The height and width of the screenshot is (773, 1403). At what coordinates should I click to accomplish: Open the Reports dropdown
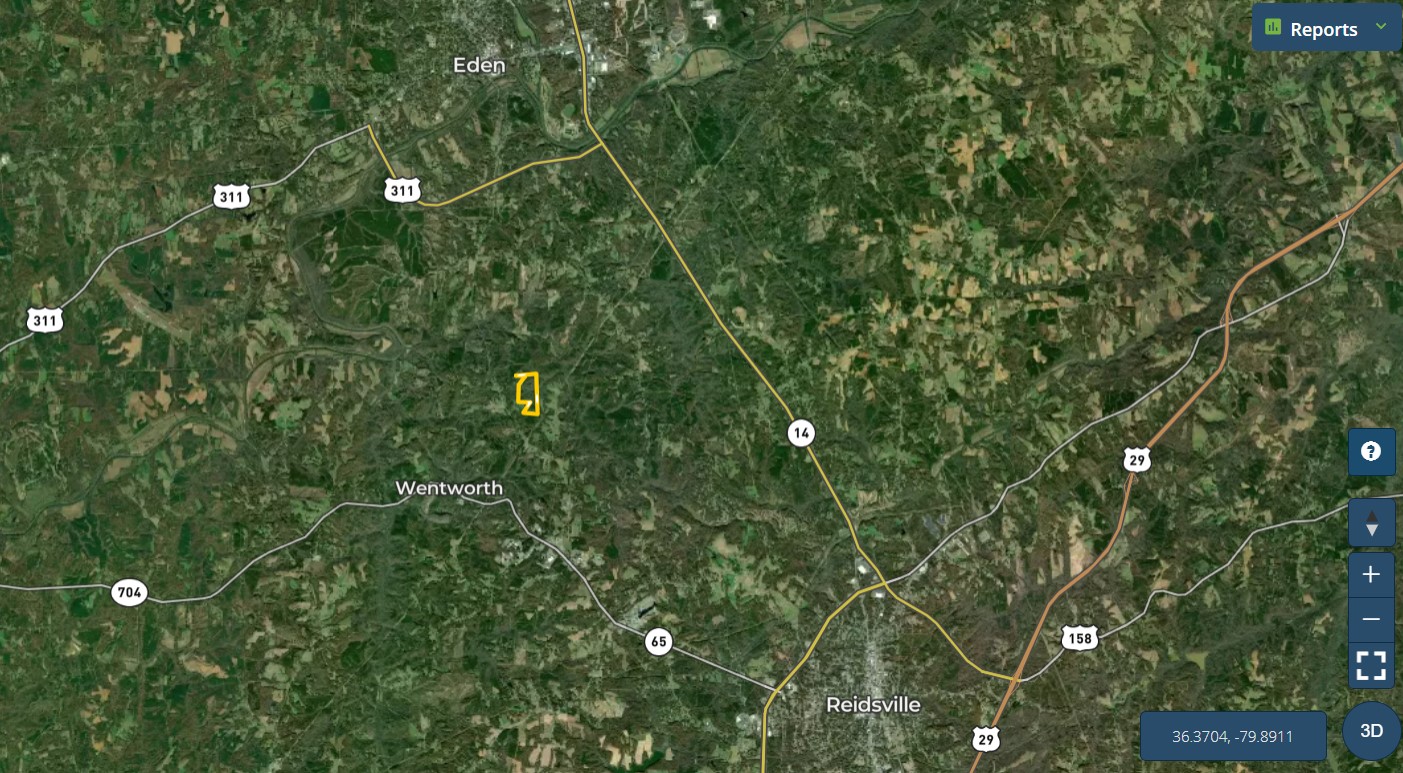click(x=1325, y=29)
